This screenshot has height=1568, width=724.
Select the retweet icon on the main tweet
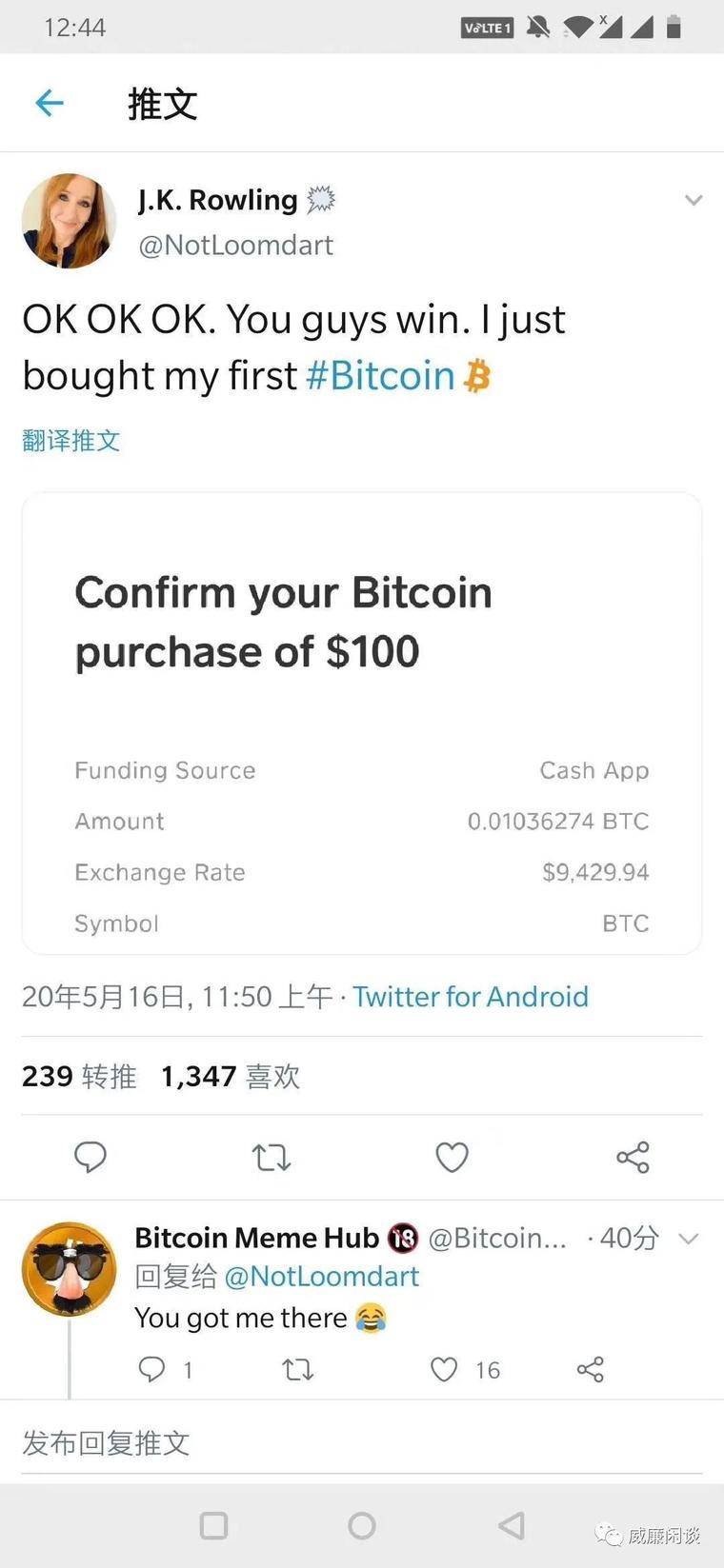pyautogui.click(x=271, y=1157)
